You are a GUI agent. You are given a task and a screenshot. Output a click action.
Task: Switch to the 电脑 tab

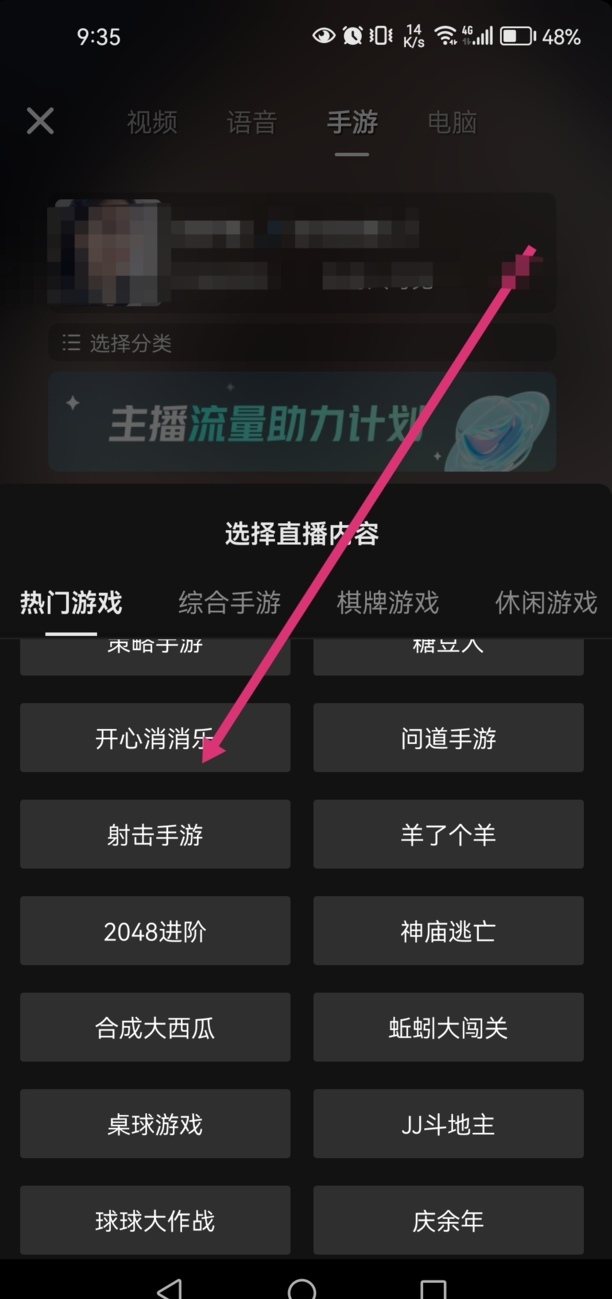click(x=452, y=123)
